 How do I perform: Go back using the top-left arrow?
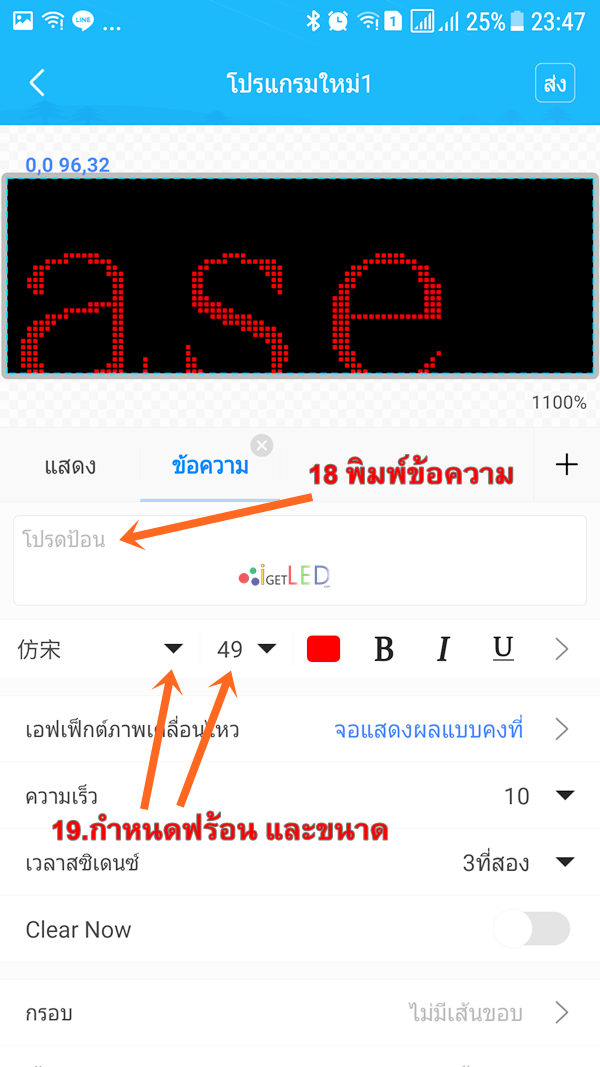[38, 83]
